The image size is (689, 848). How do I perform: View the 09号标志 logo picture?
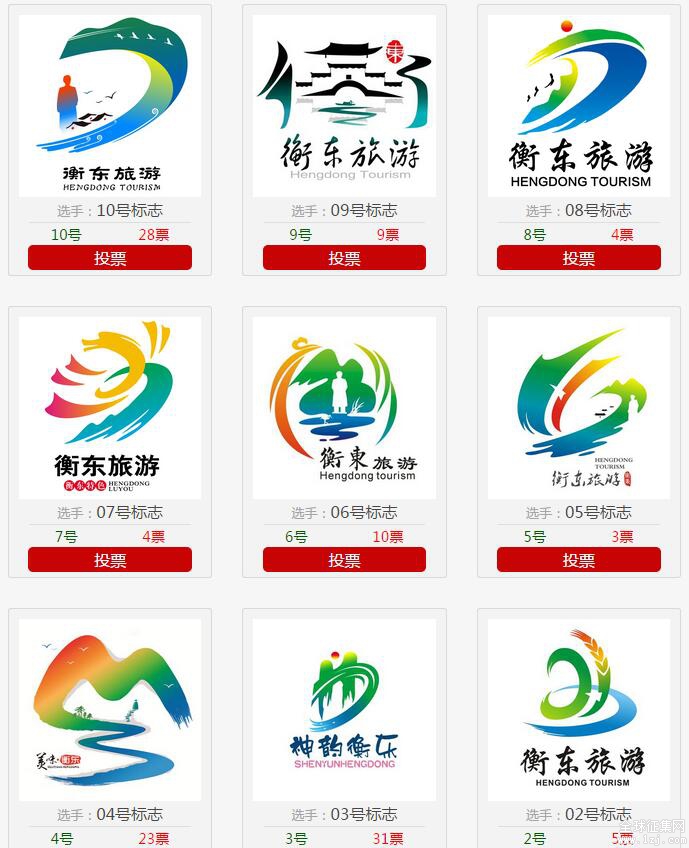(x=344, y=105)
